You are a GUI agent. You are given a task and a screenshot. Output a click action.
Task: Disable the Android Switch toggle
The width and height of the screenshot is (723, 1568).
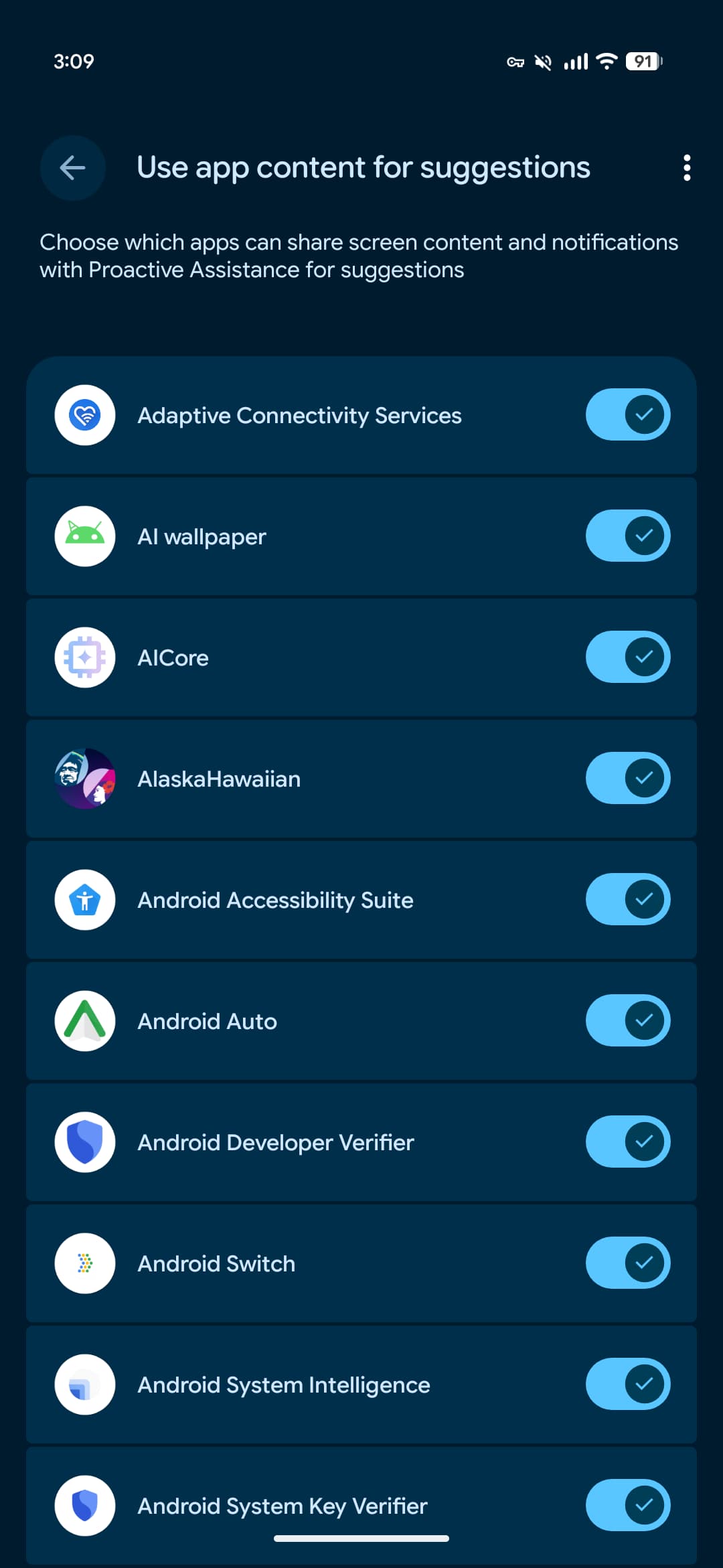tap(628, 1263)
